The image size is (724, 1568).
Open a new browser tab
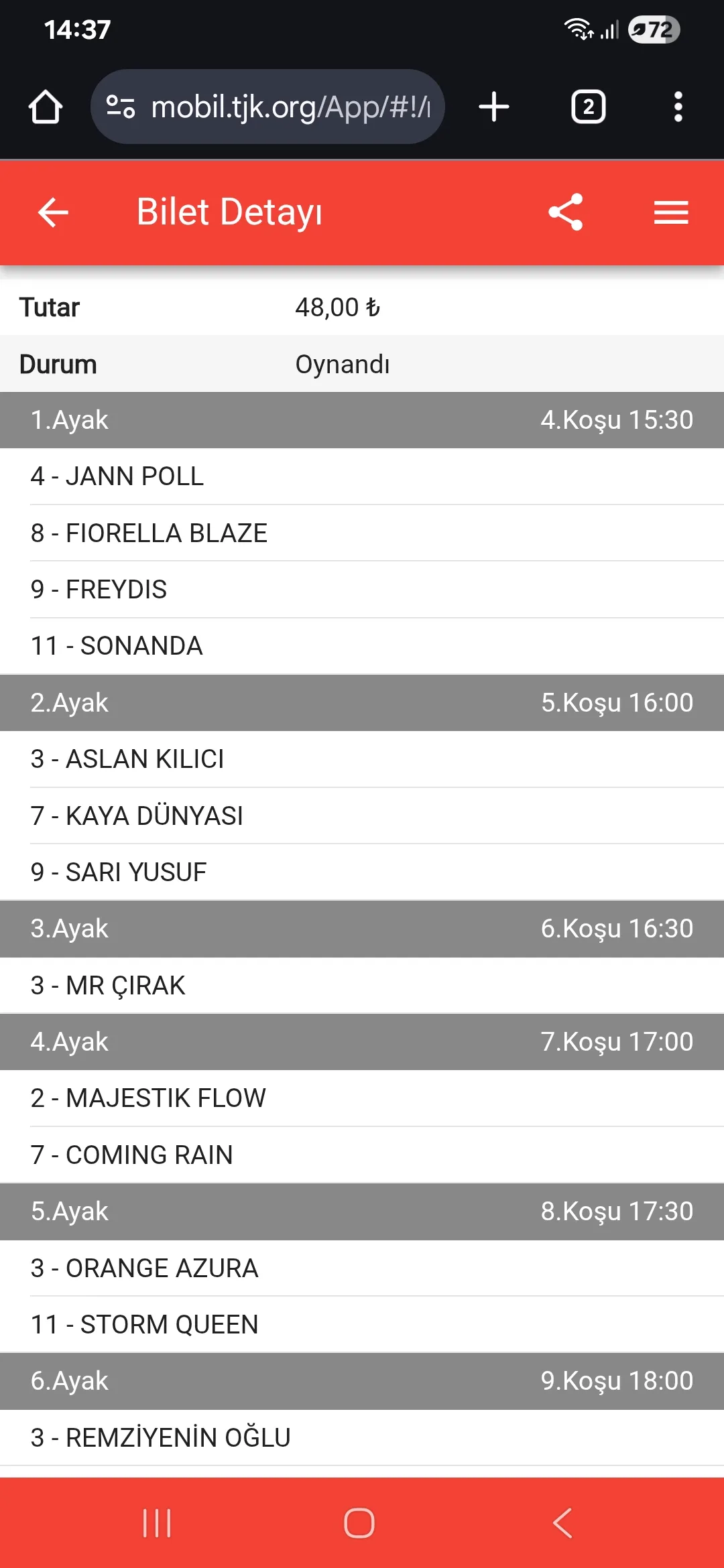coord(494,107)
